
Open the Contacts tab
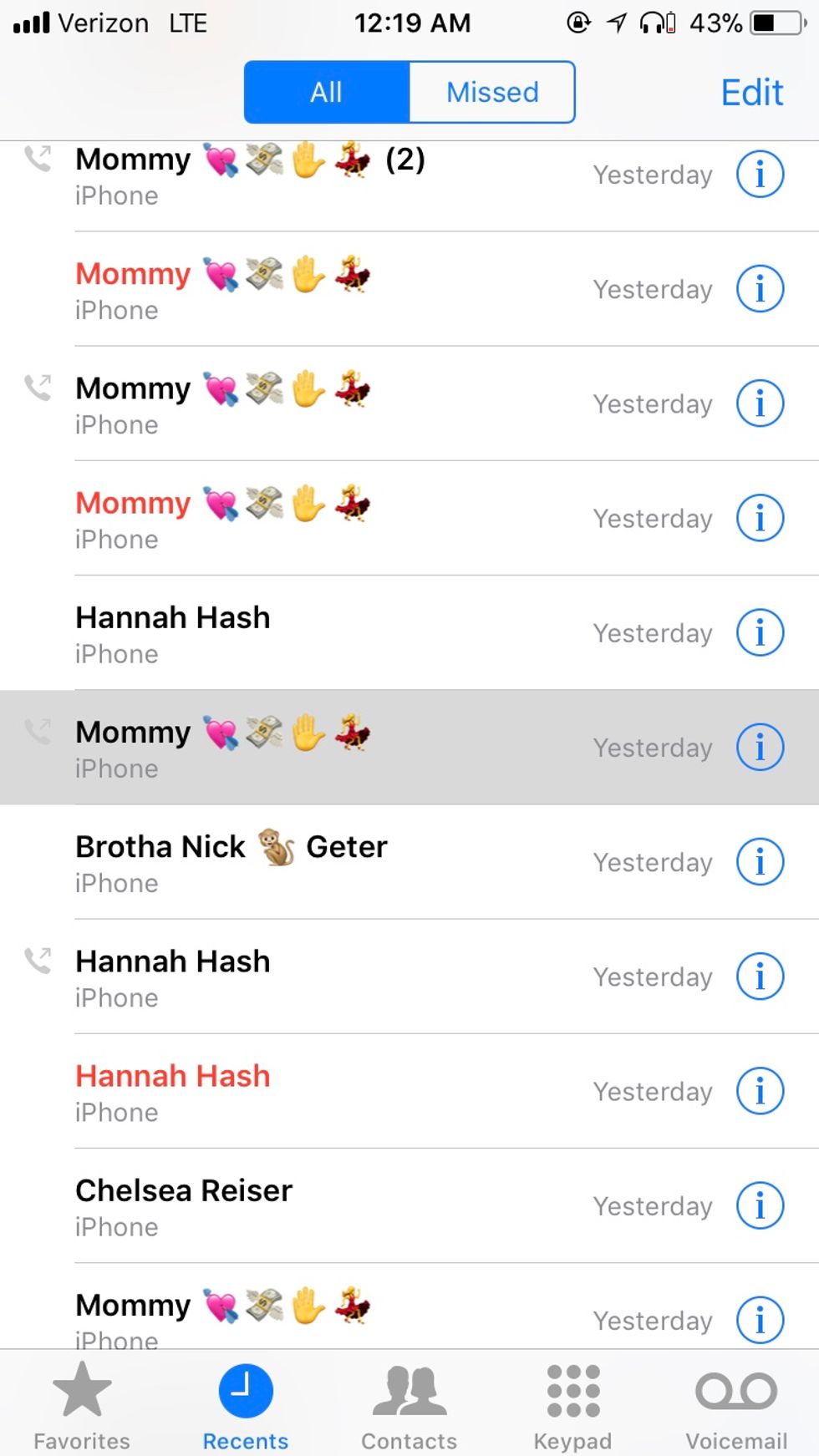(x=409, y=1405)
